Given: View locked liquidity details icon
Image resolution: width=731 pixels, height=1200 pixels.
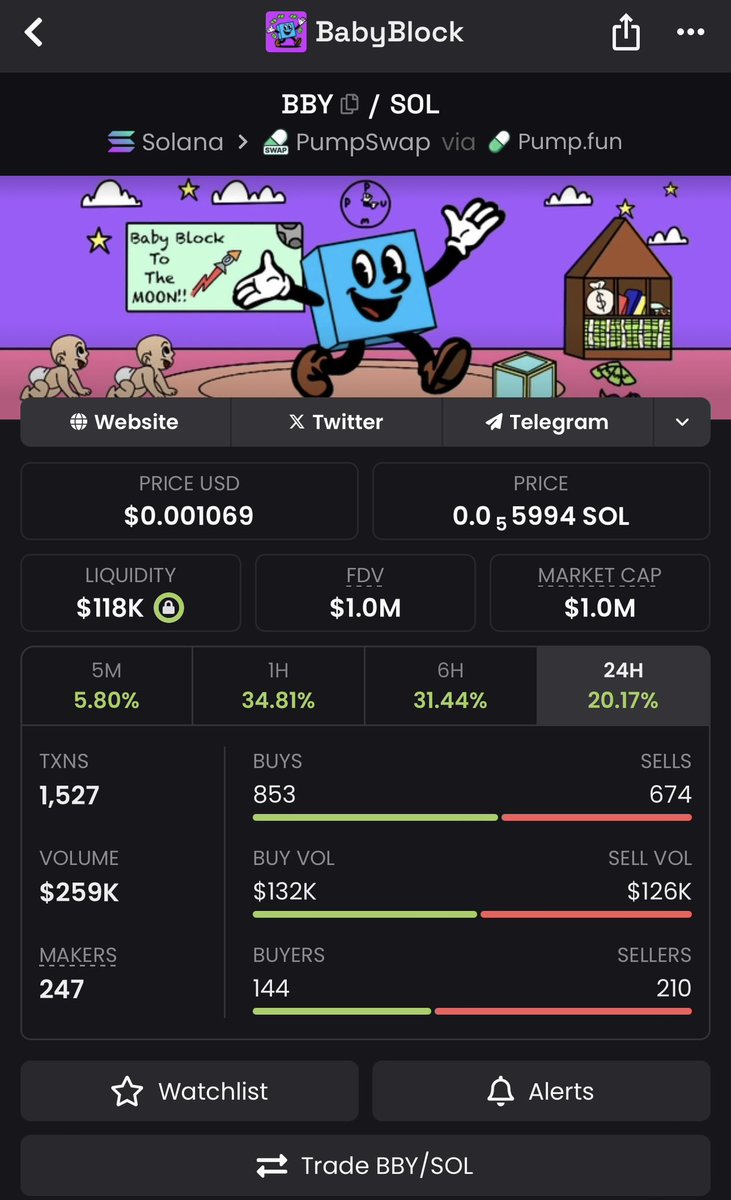Looking at the screenshot, I should [x=169, y=607].
